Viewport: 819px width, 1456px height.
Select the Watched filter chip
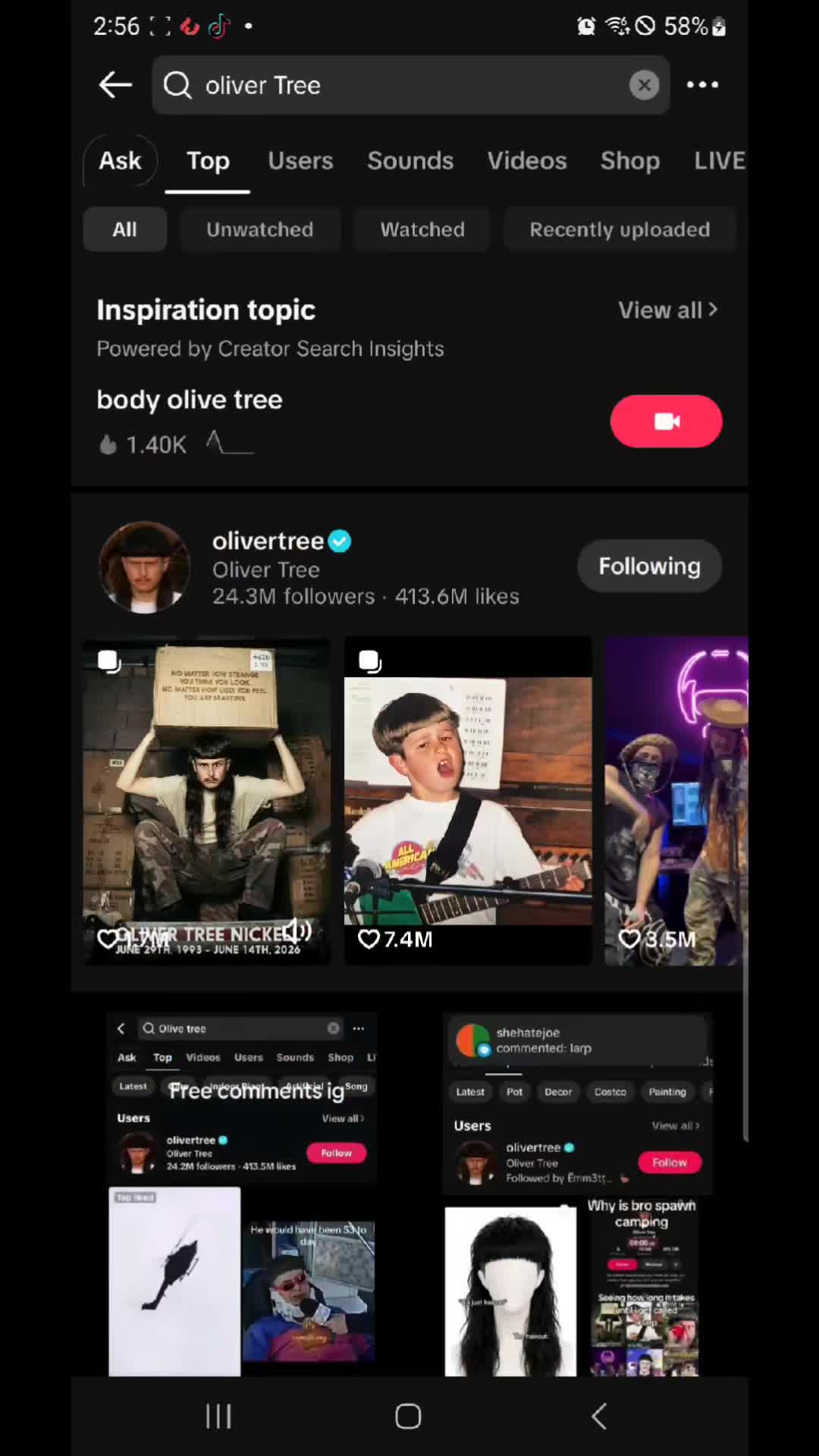coord(422,229)
